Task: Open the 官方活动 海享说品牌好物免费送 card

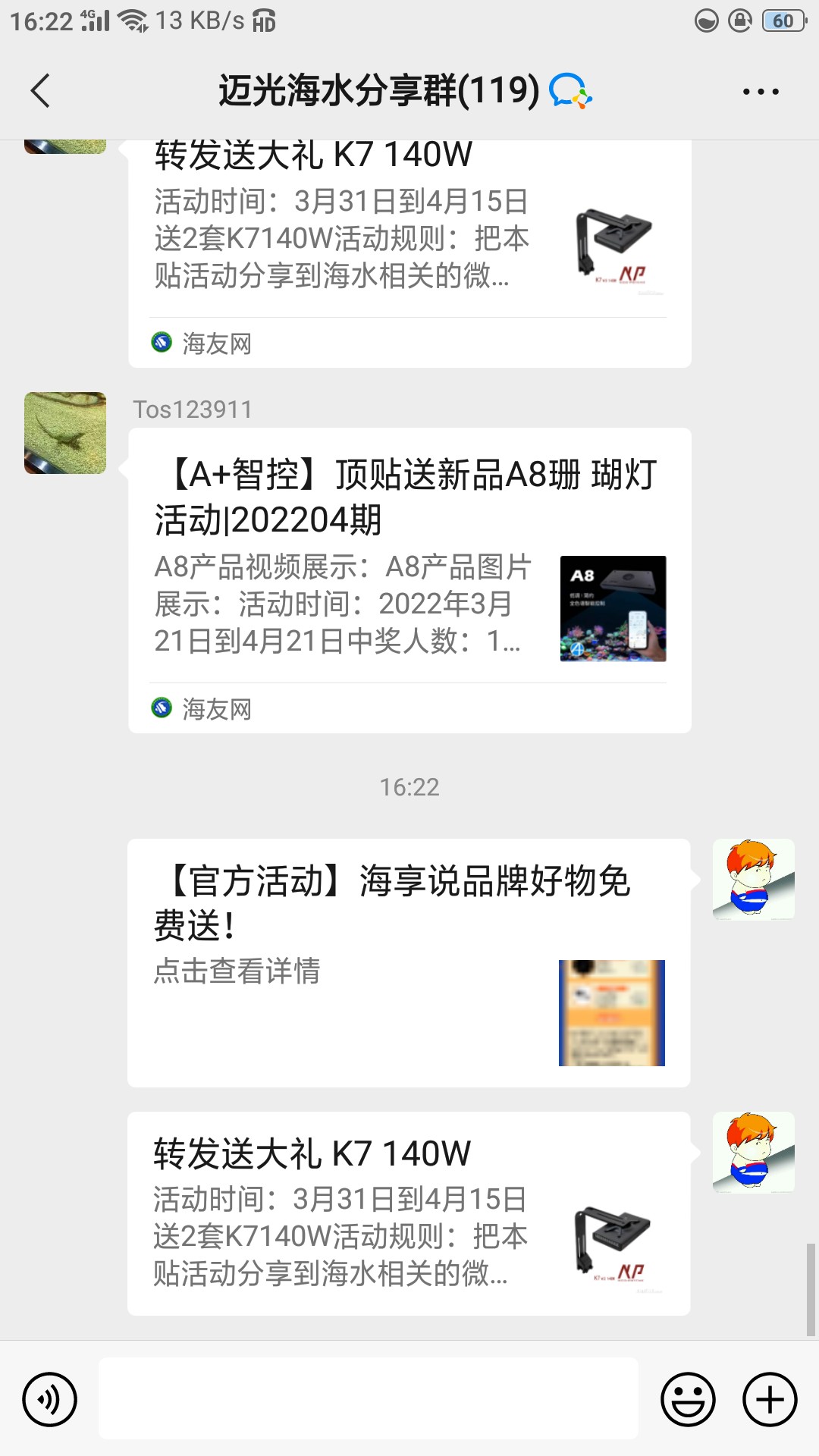Action: click(408, 963)
